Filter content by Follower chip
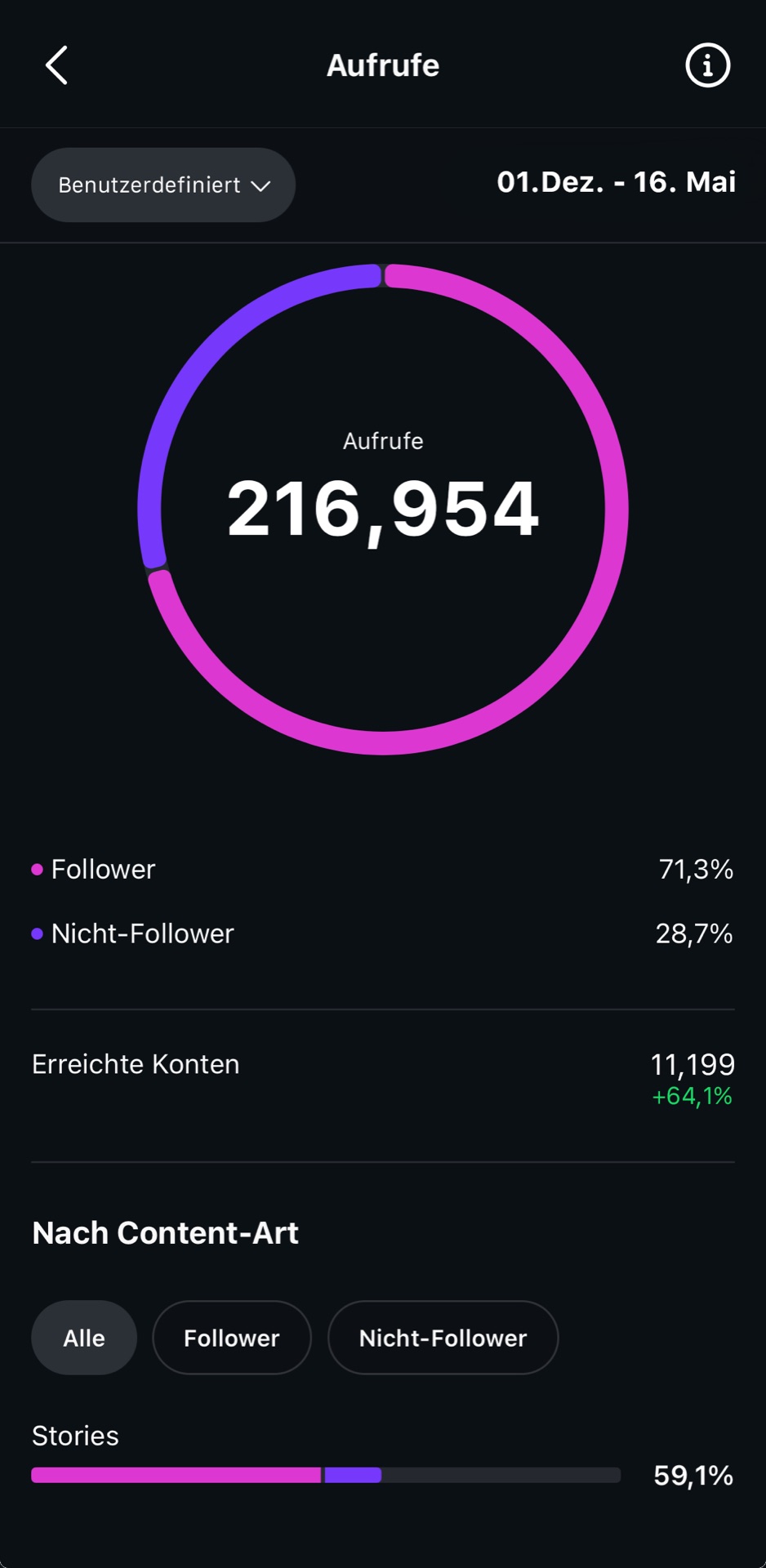This screenshot has height=1568, width=766. [232, 1338]
